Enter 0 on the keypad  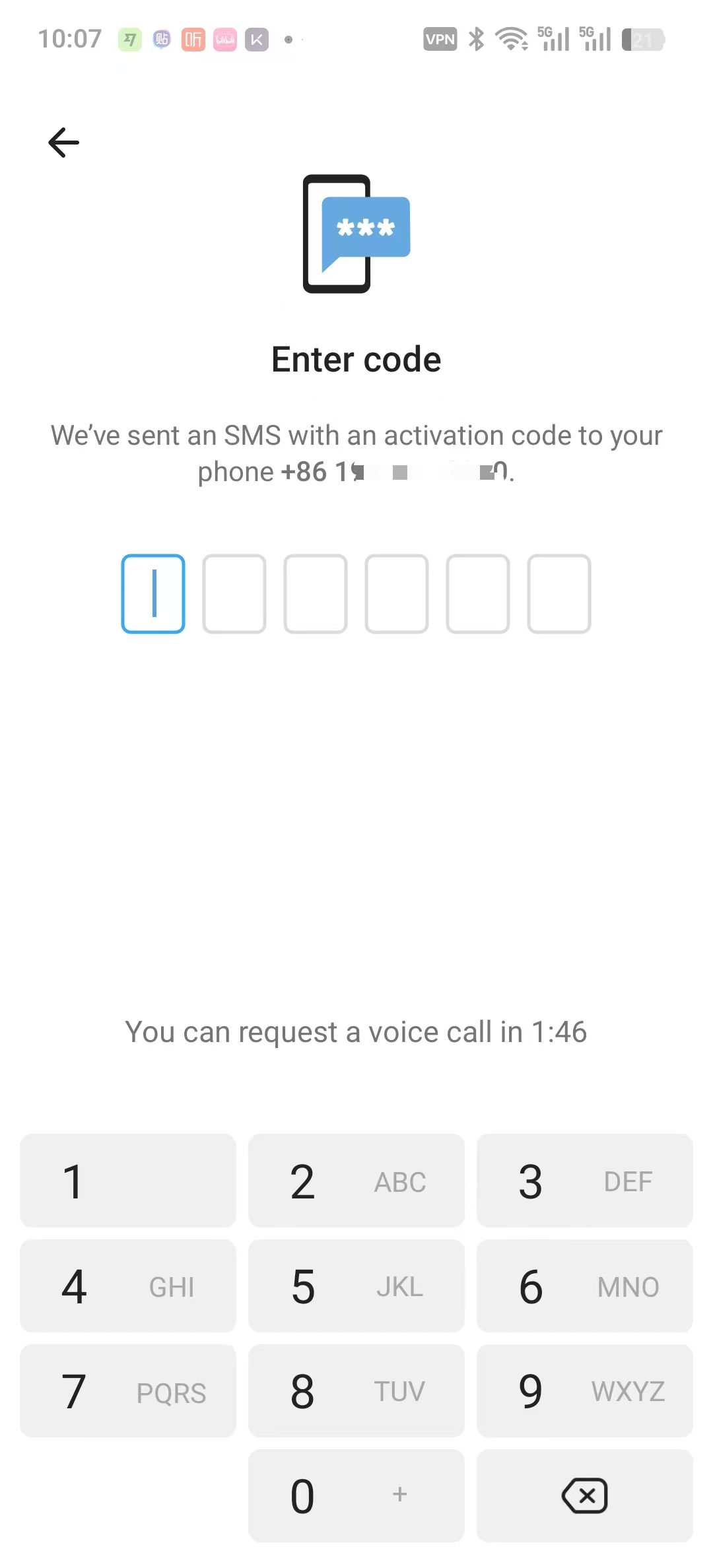point(356,1495)
